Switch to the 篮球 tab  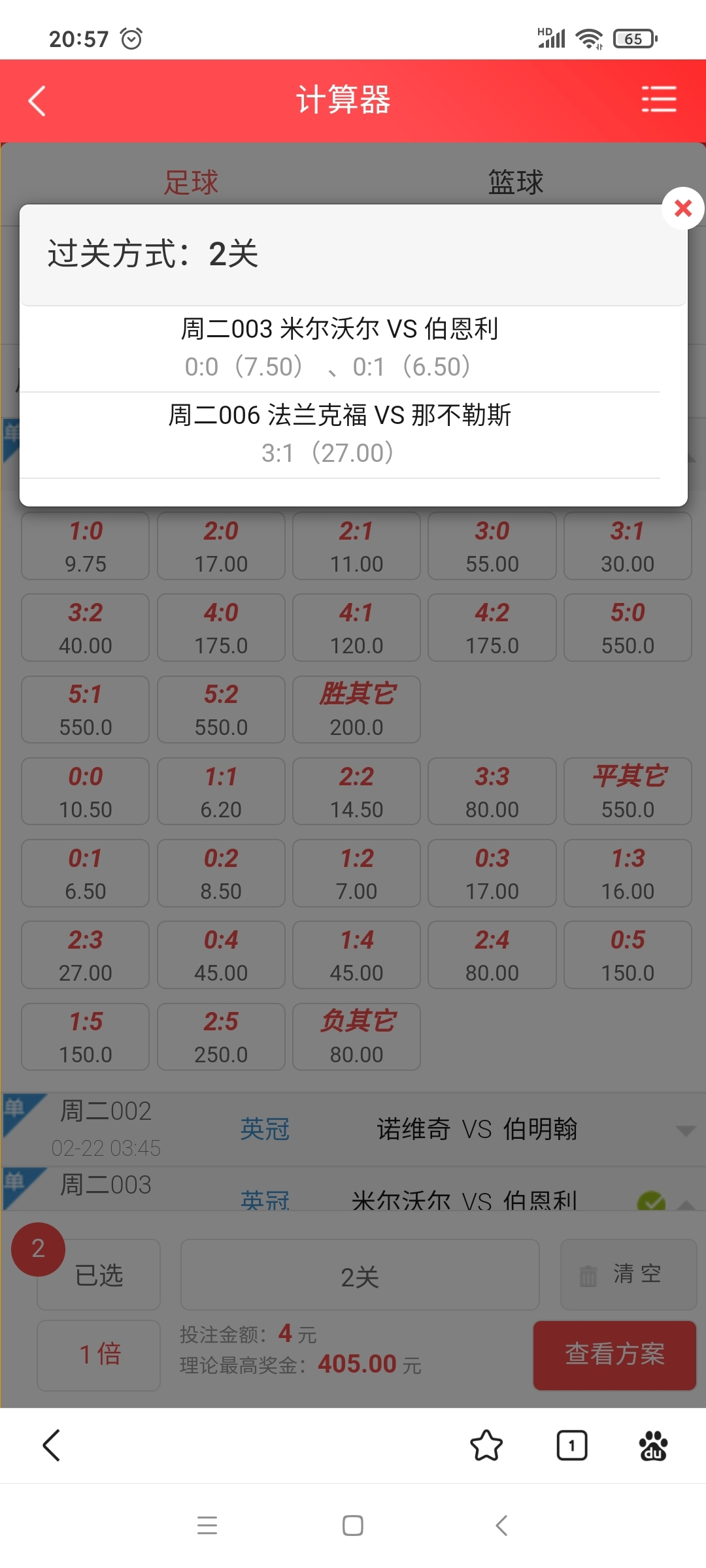(515, 182)
